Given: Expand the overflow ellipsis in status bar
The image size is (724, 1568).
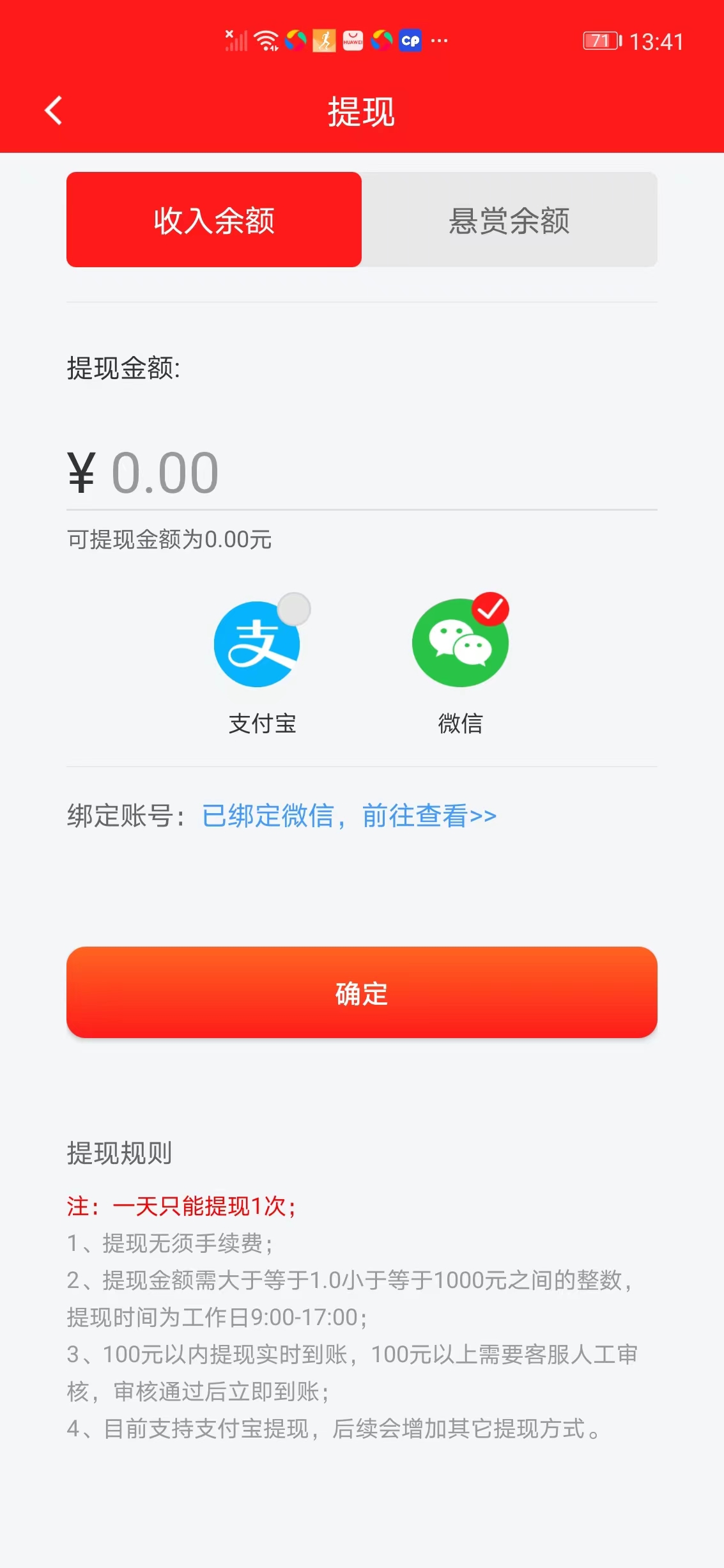Looking at the screenshot, I should 438,41.
